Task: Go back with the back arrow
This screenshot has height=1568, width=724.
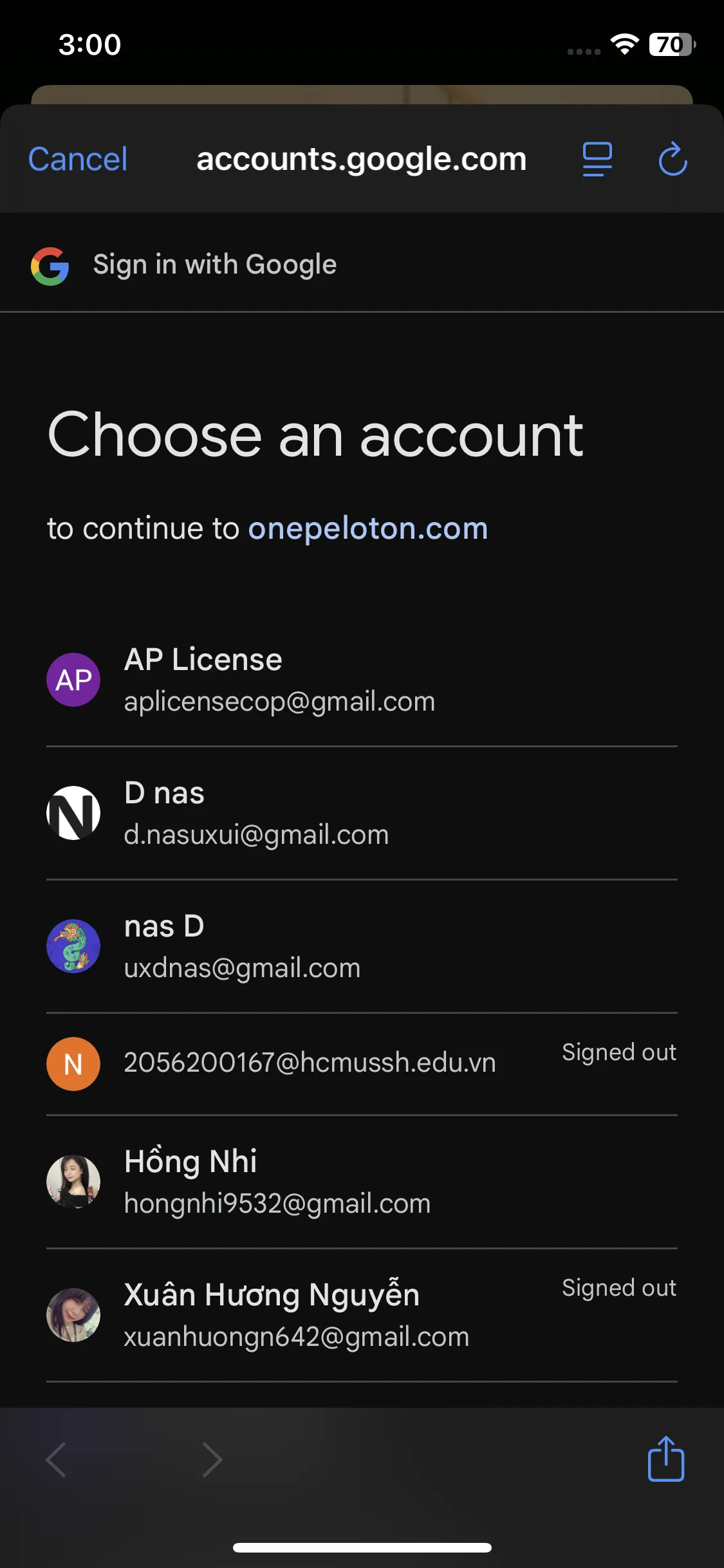Action: [x=56, y=1460]
